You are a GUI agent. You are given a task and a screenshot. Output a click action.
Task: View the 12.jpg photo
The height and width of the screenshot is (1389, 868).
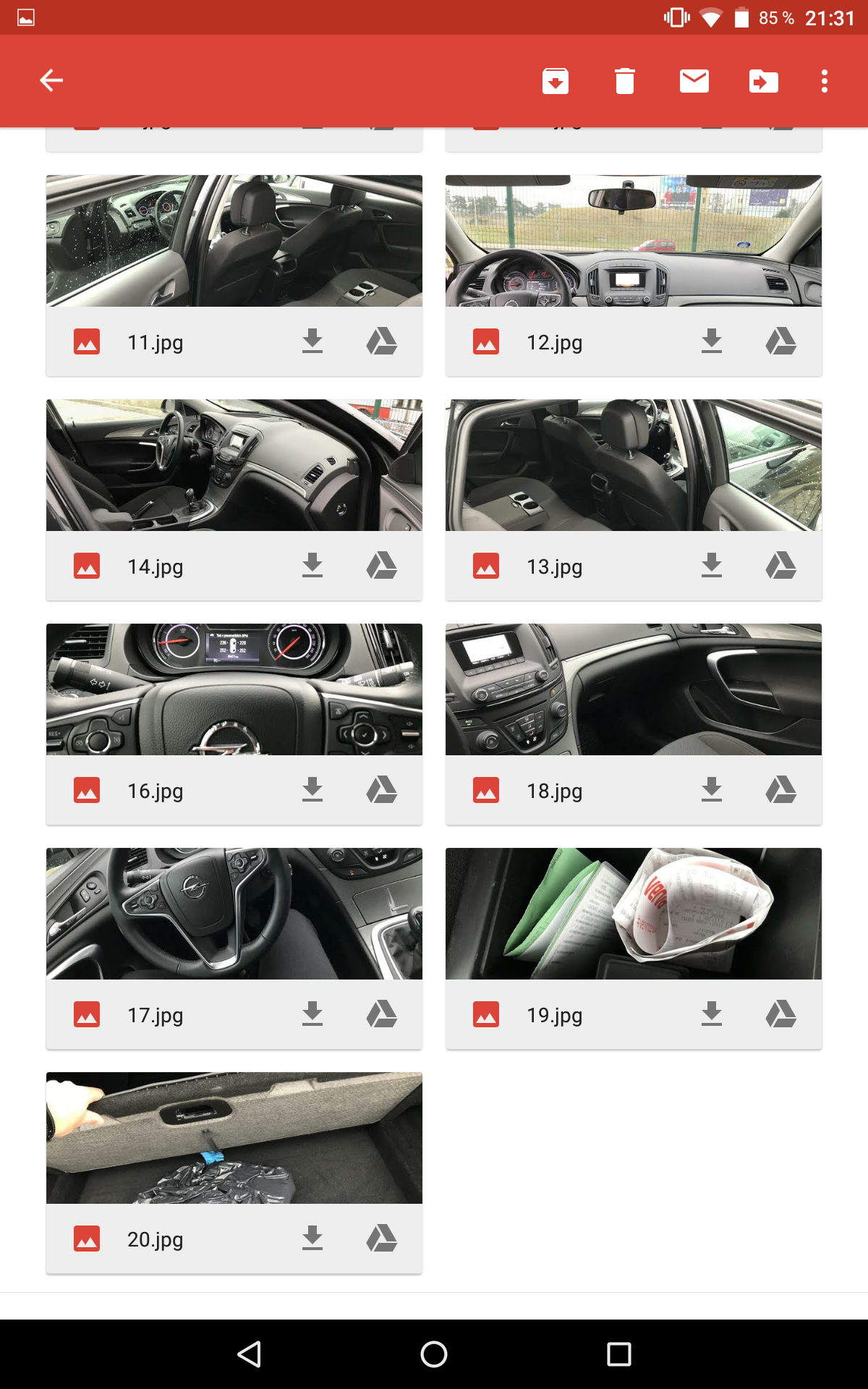(x=633, y=241)
